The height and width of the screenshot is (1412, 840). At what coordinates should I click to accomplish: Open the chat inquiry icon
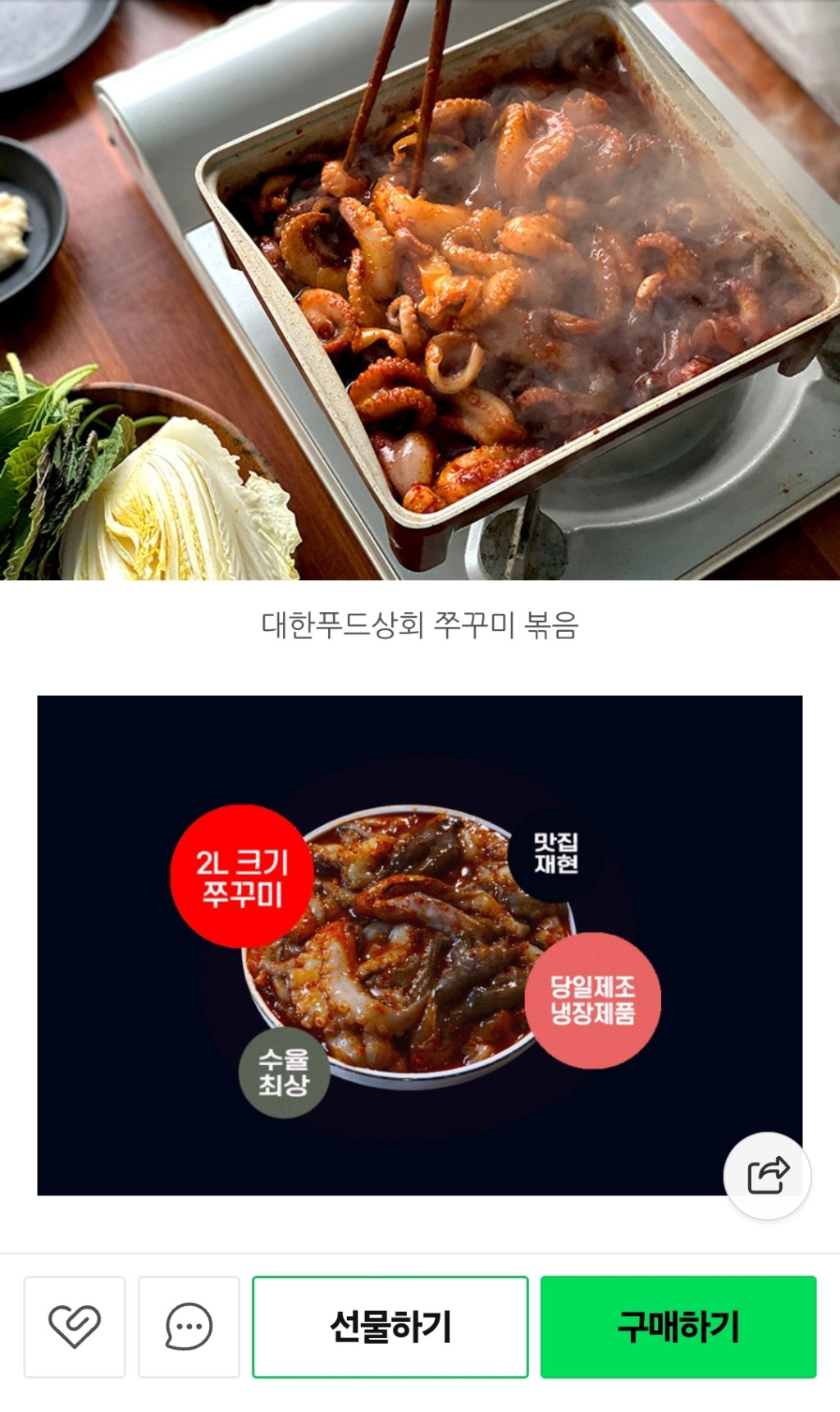(189, 1326)
